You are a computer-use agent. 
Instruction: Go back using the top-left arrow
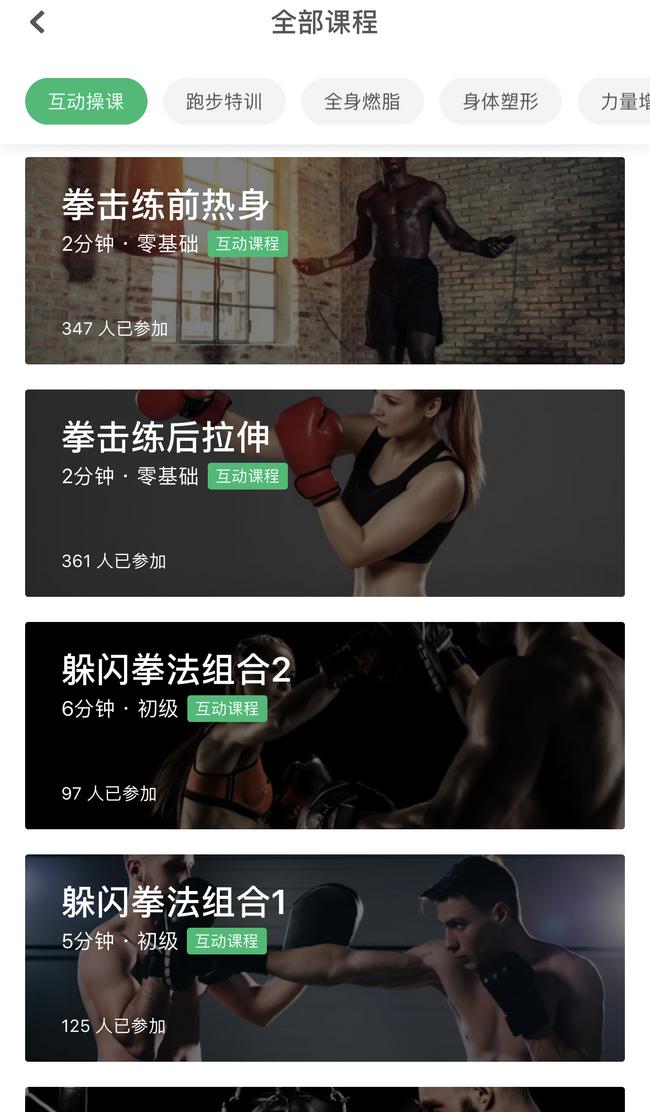(38, 22)
